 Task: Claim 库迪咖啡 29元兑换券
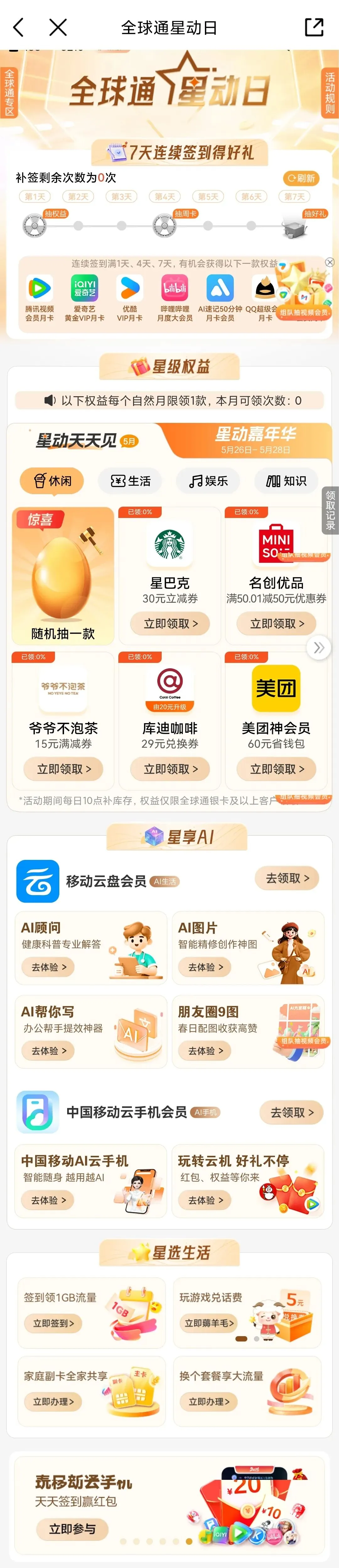tap(170, 769)
